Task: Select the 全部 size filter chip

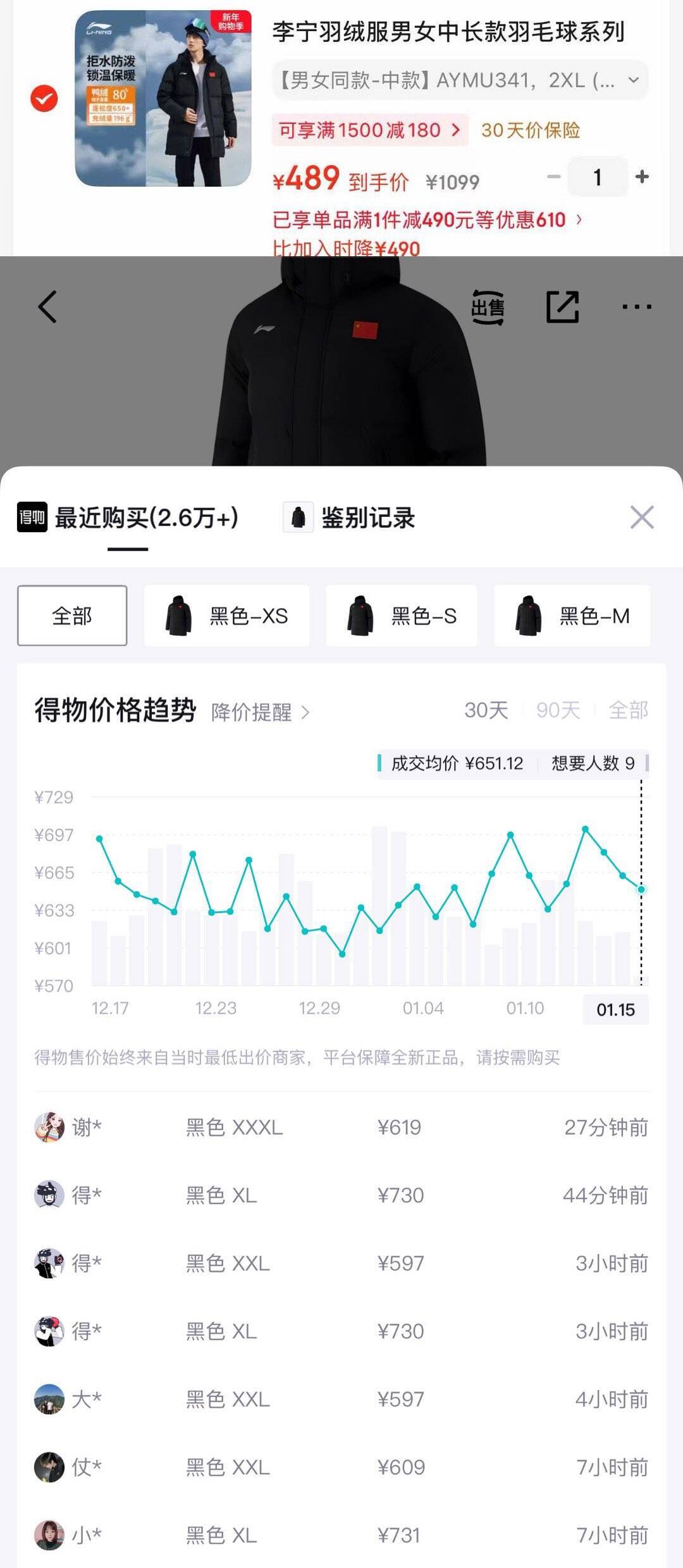Action: [72, 616]
